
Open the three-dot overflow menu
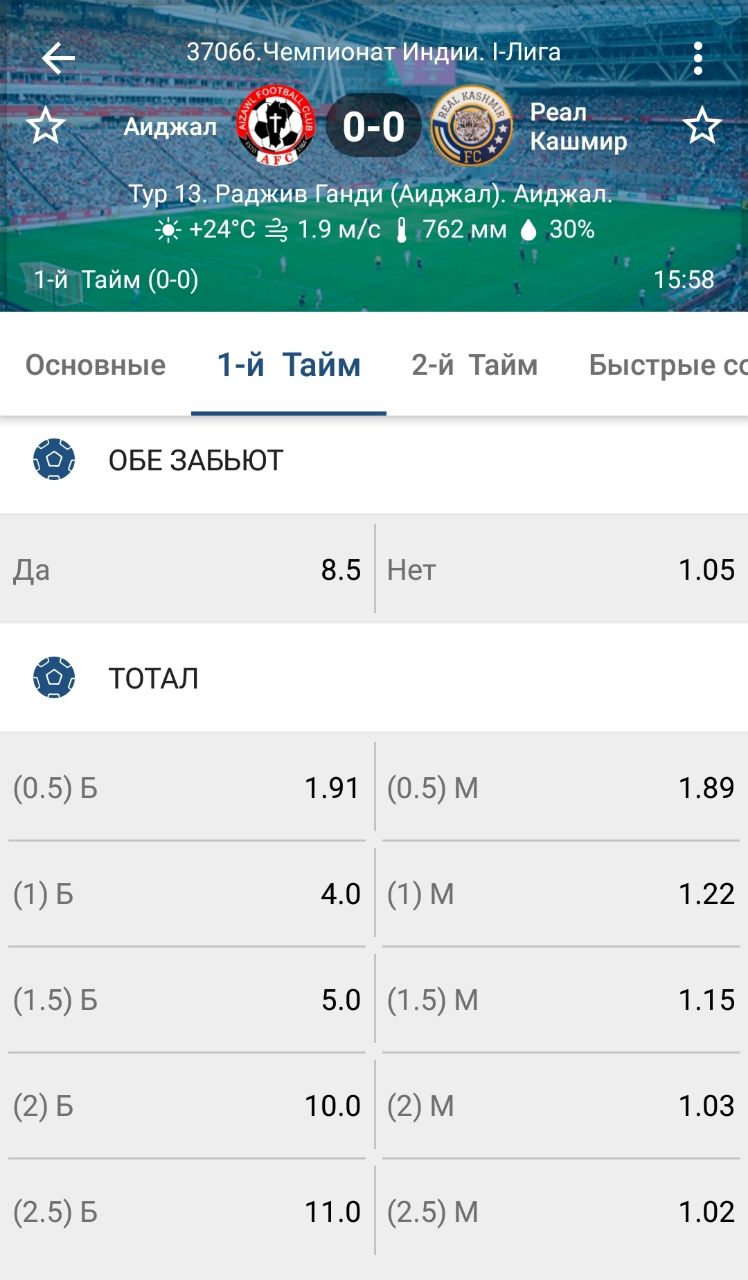tap(698, 58)
